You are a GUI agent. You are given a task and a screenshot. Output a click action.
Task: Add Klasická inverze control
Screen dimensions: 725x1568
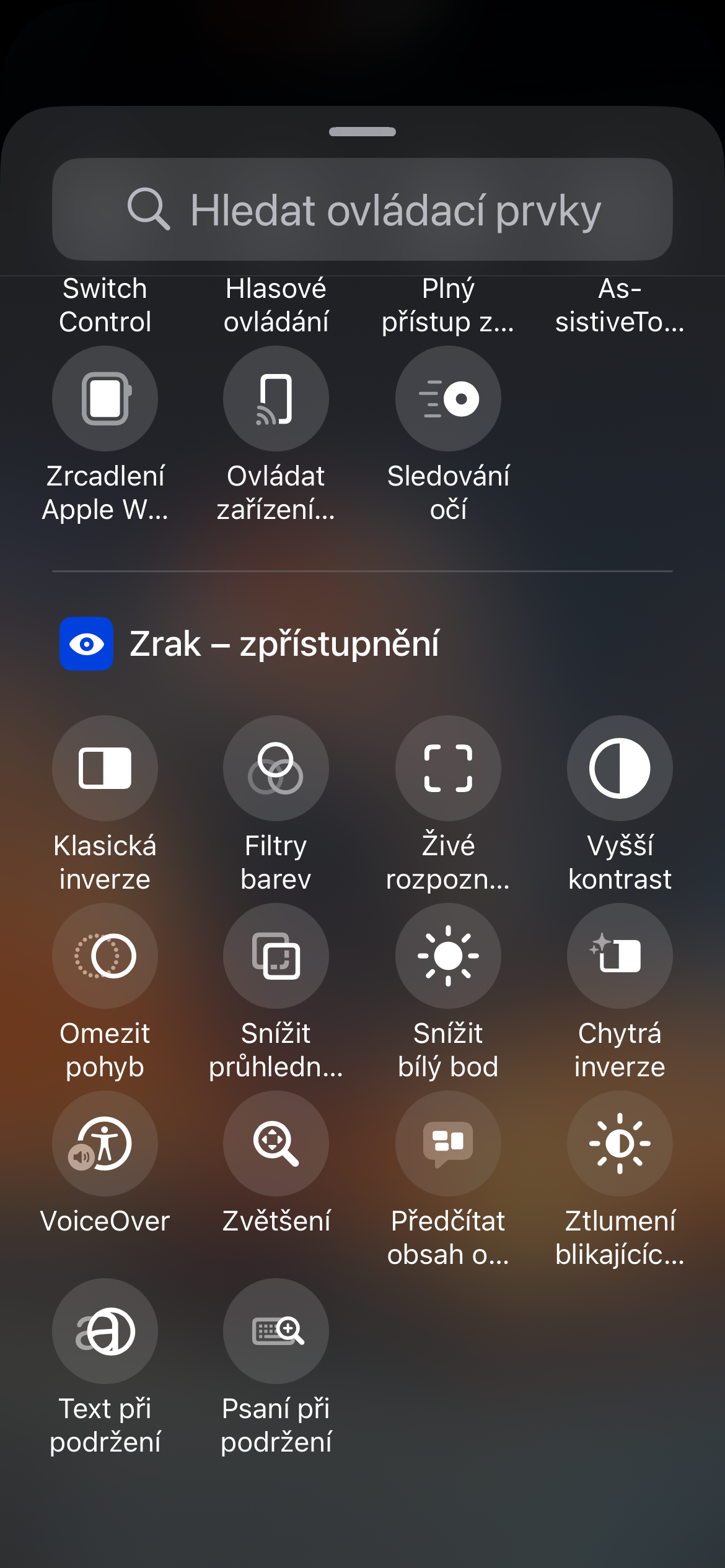[x=105, y=768]
